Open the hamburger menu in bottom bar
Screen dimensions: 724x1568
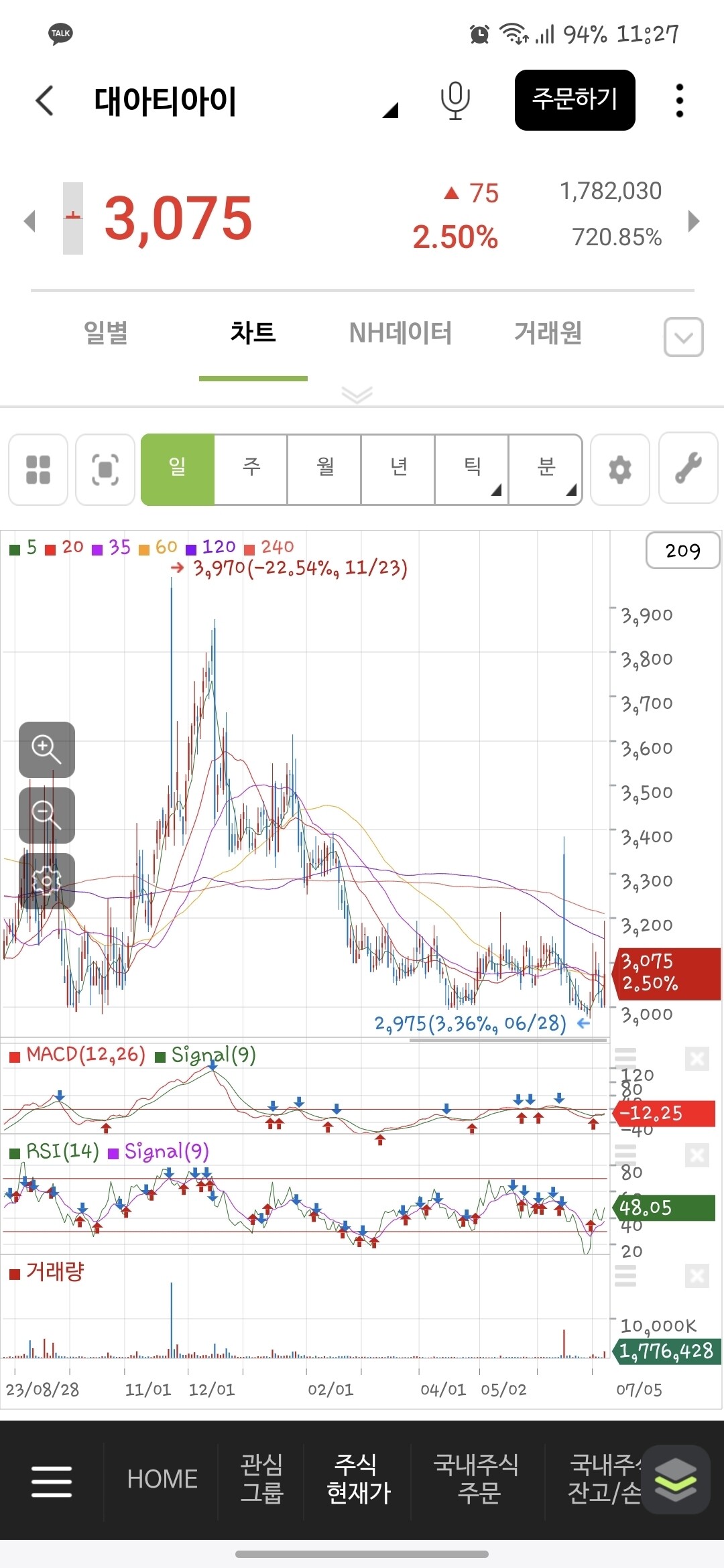[52, 1481]
